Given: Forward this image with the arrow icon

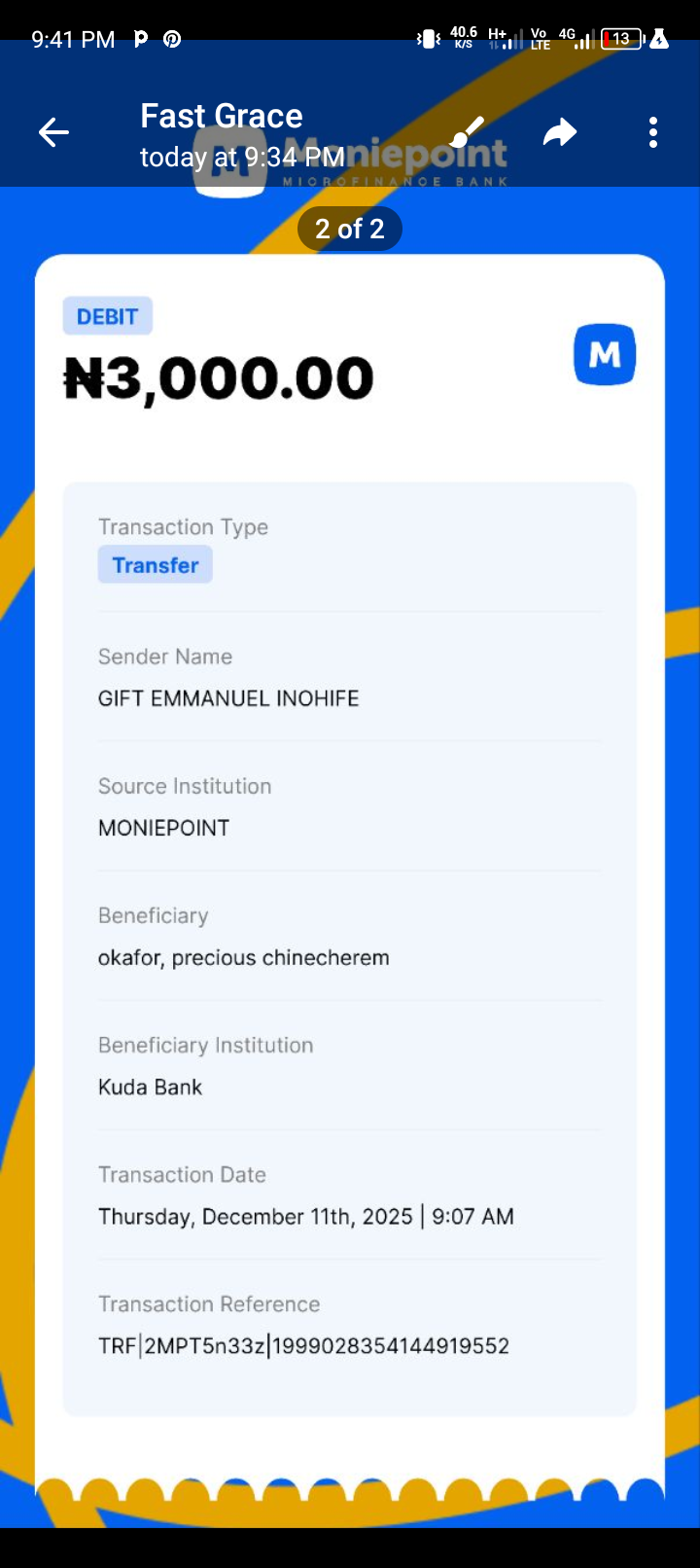Looking at the screenshot, I should click(560, 132).
